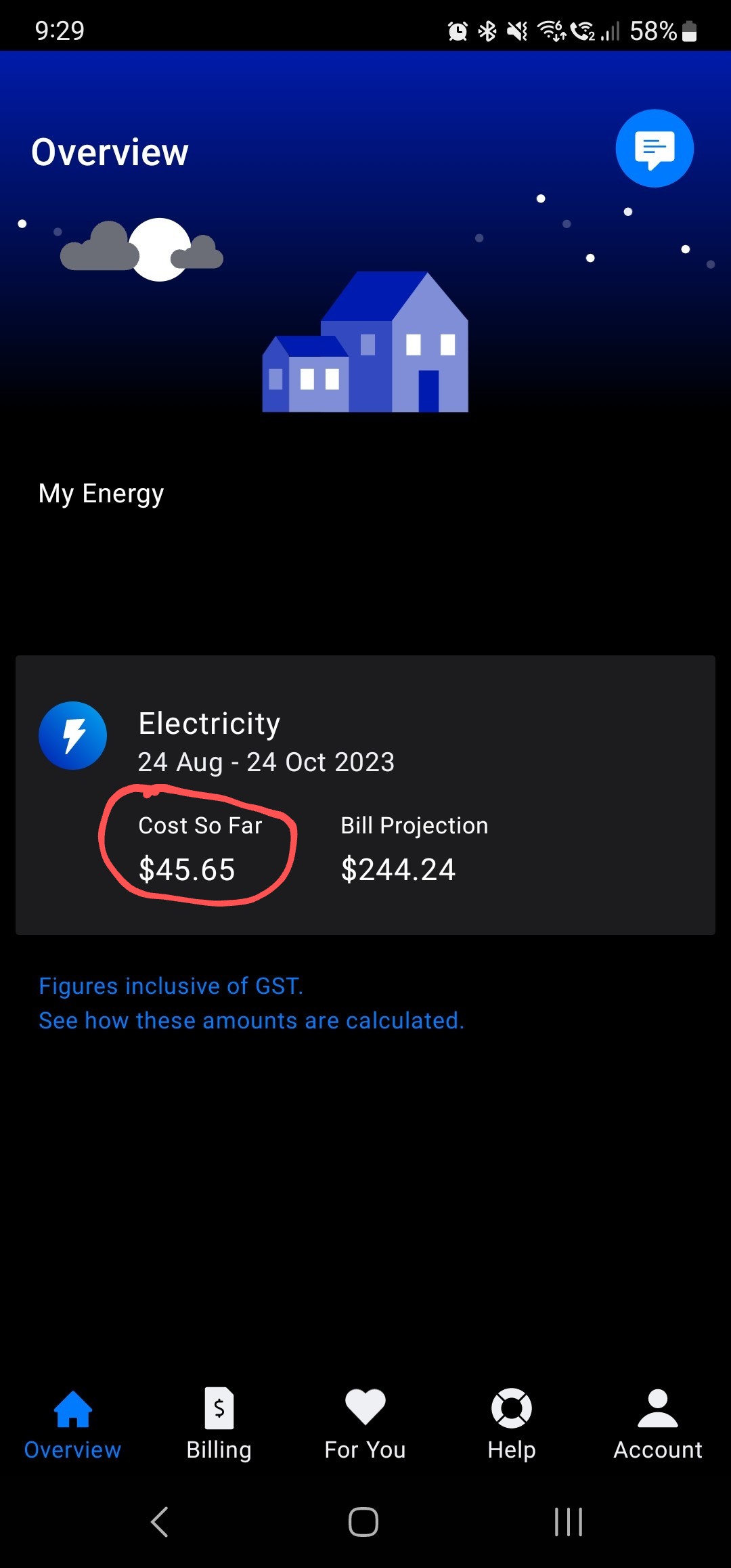The height and width of the screenshot is (1568, 731).
Task: Tap the Bill Projection amount
Action: [399, 870]
